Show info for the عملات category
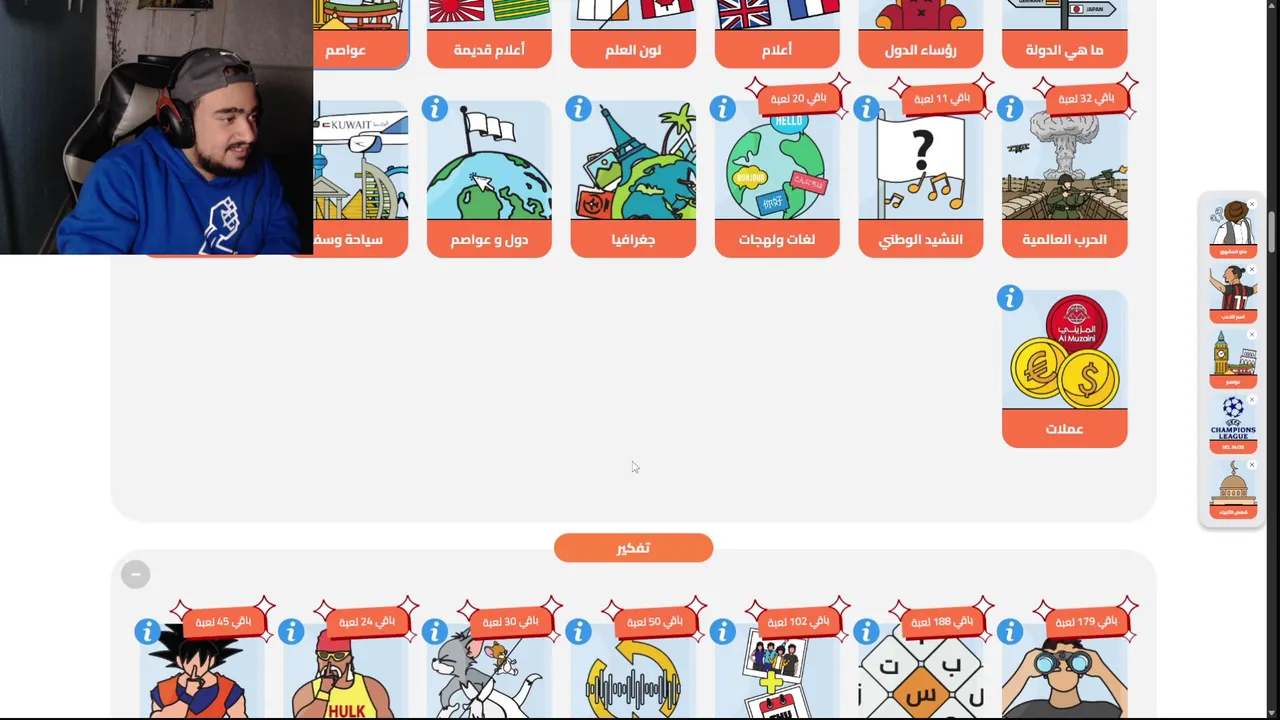The width and height of the screenshot is (1280, 720). pyautogui.click(x=1010, y=298)
